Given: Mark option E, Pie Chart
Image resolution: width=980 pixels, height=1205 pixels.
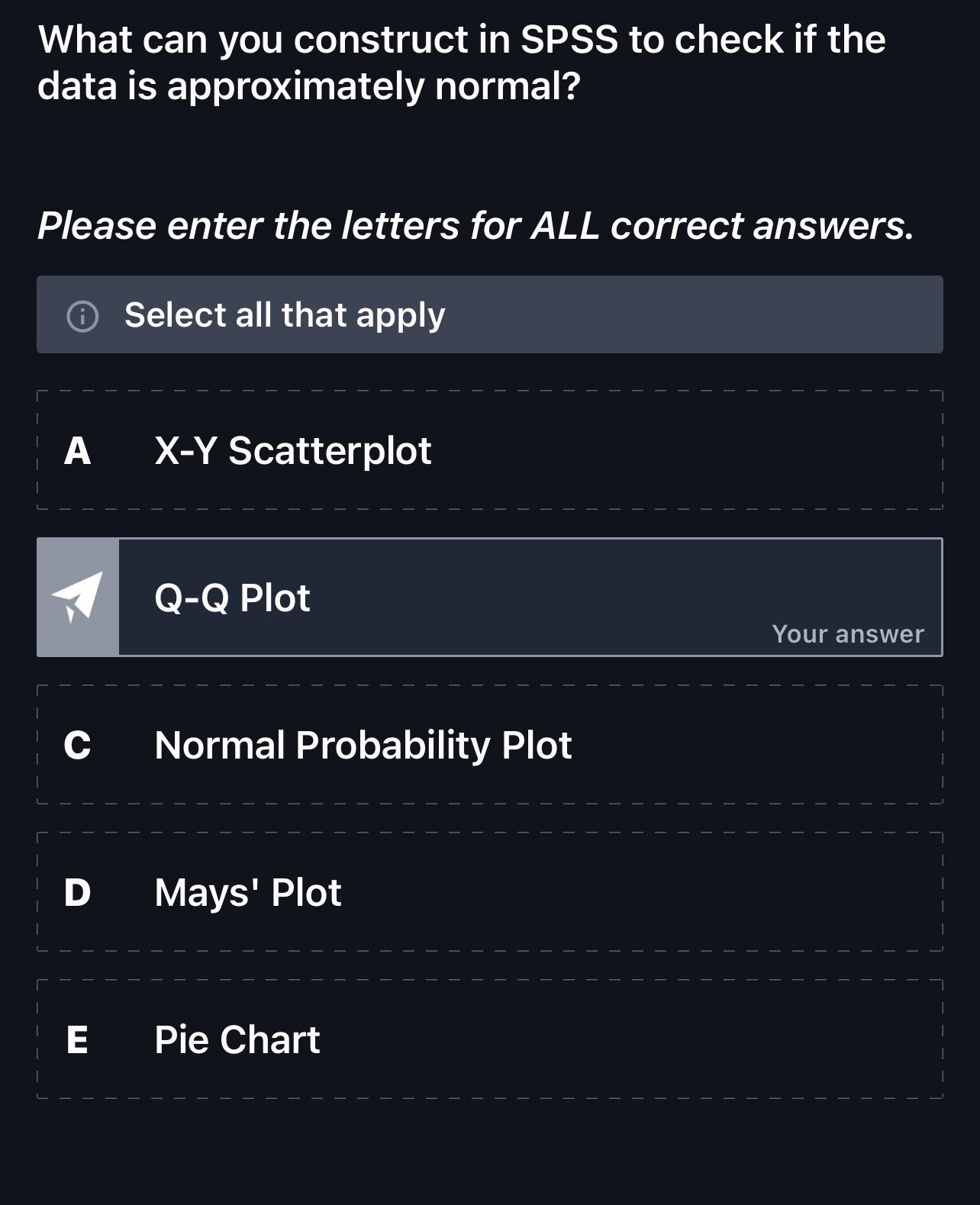Looking at the screenshot, I should click(488, 1039).
